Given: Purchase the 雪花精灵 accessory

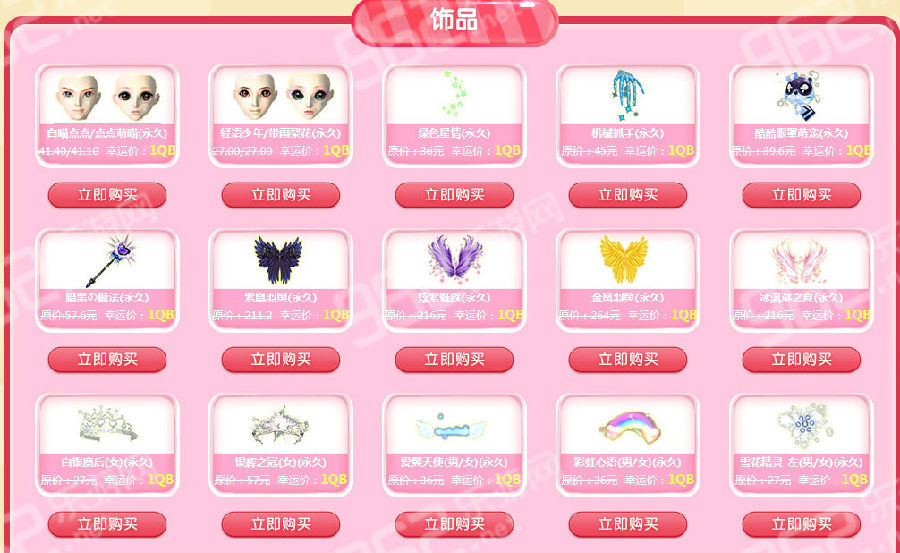Looking at the screenshot, I should [801, 524].
